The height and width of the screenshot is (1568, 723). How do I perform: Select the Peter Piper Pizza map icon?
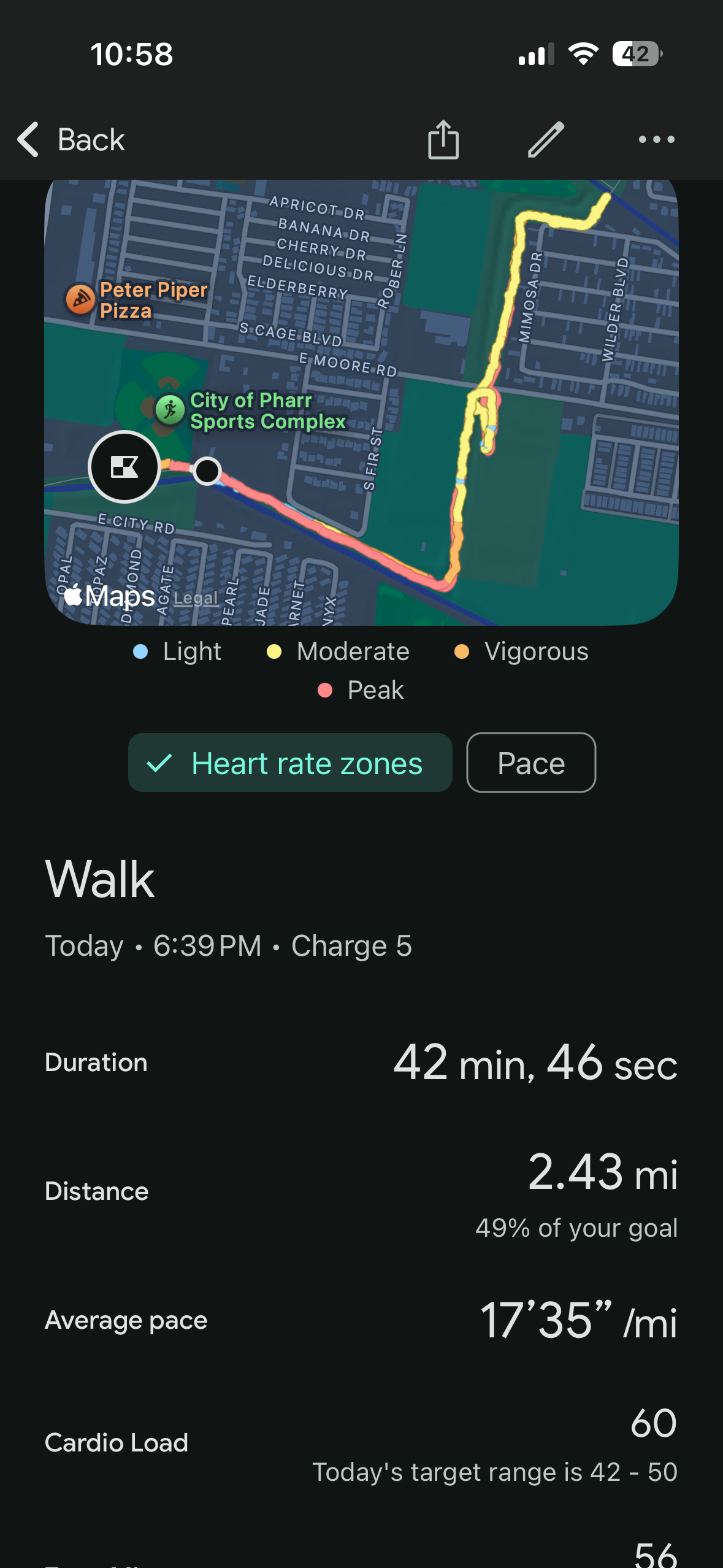[x=80, y=299]
